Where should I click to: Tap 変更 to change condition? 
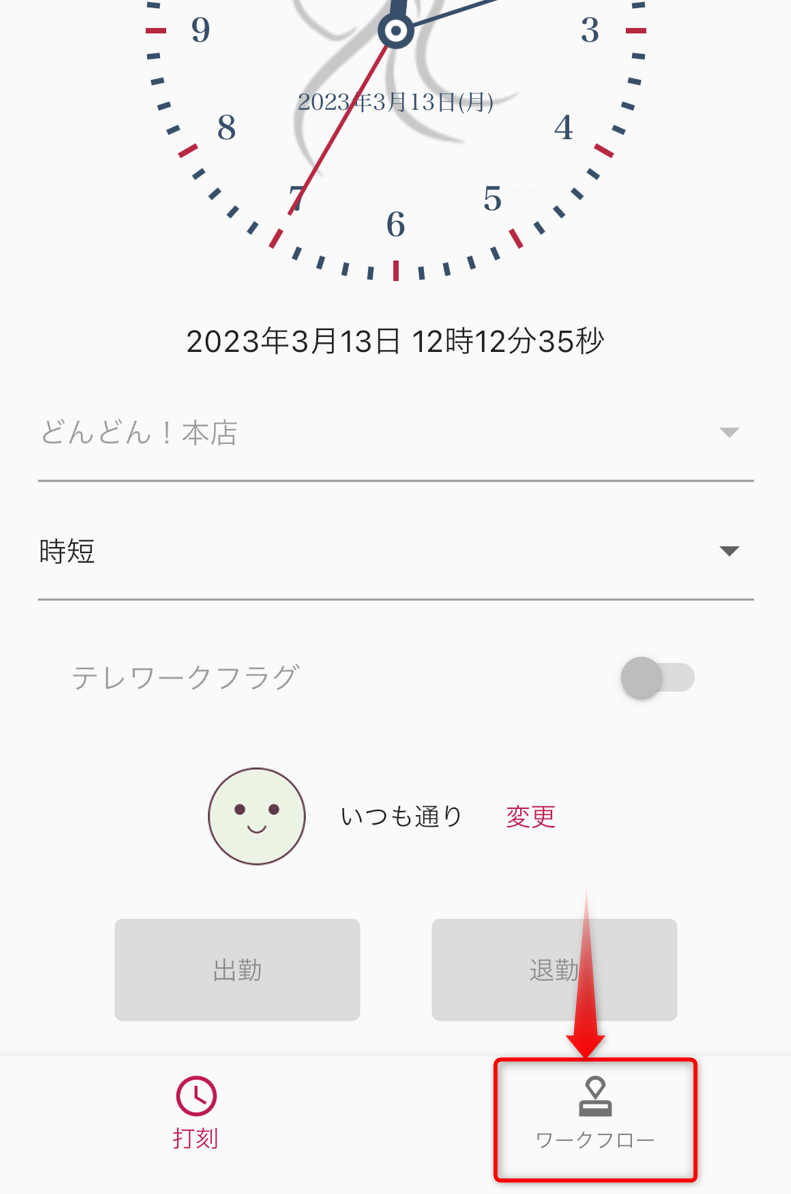click(x=530, y=817)
